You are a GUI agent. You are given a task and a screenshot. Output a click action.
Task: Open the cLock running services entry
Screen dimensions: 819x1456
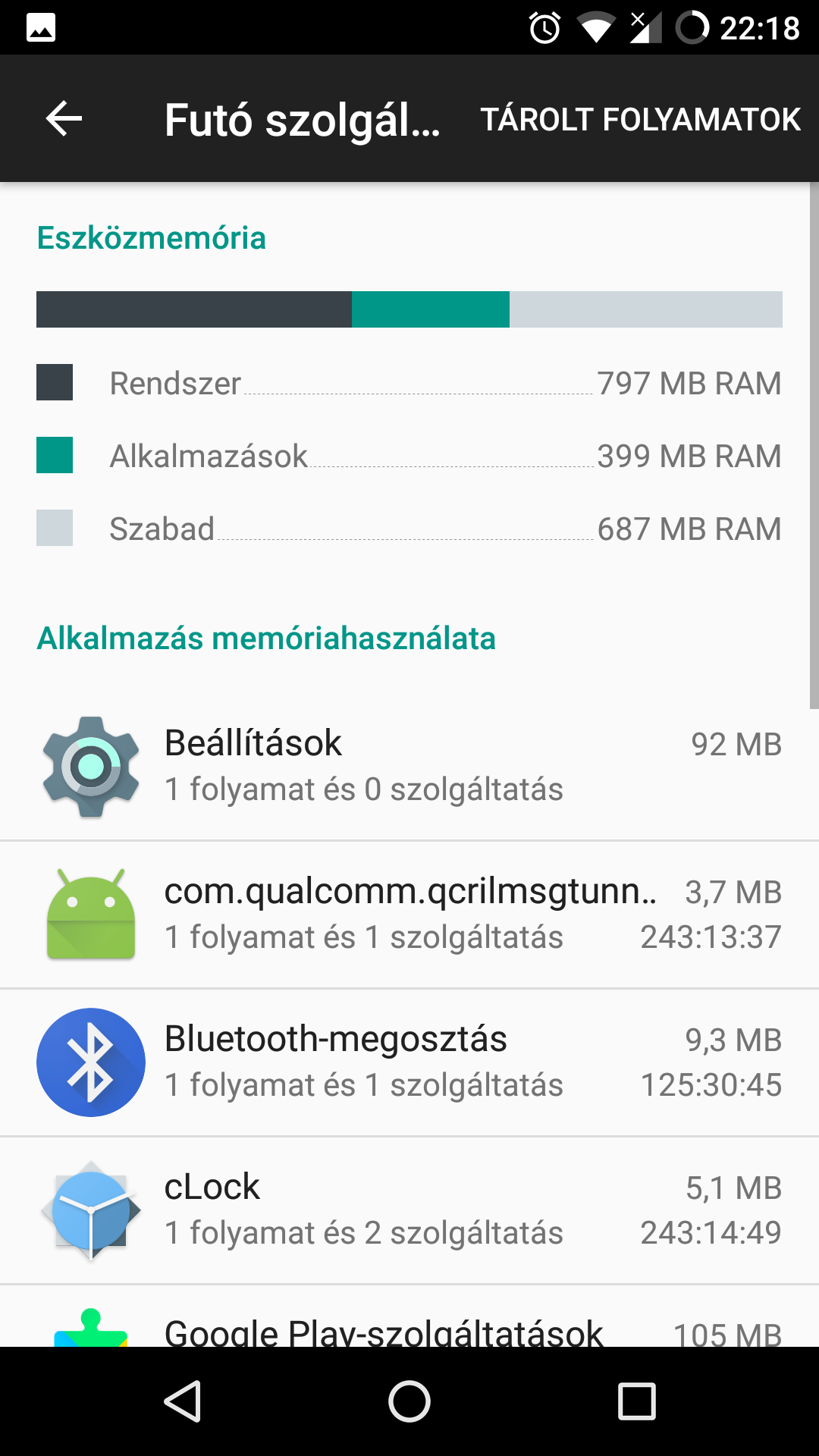click(409, 1210)
